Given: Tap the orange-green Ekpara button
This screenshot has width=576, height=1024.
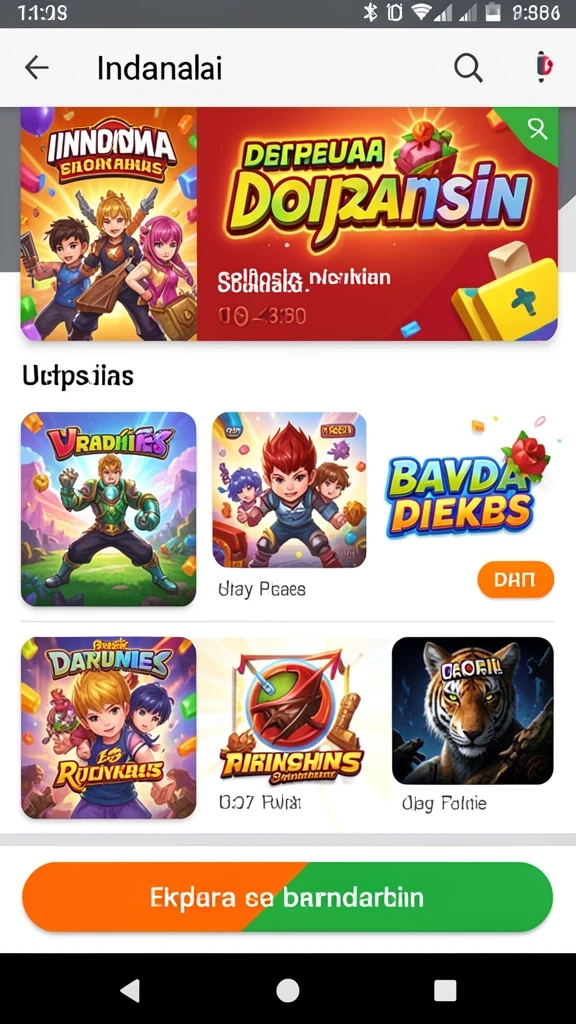Looking at the screenshot, I should pyautogui.click(x=287, y=897).
